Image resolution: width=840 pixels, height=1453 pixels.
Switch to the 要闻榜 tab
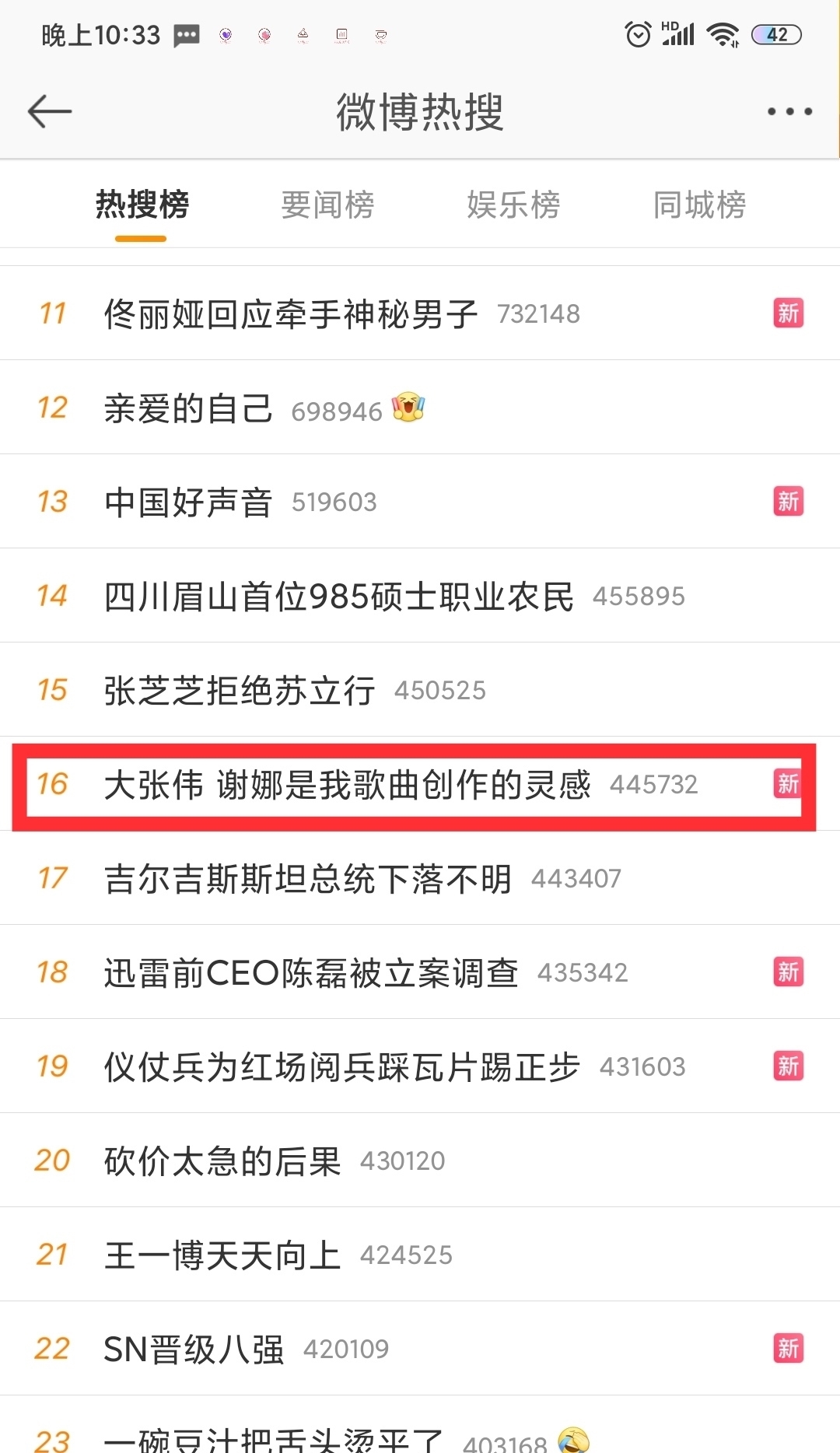coord(327,204)
